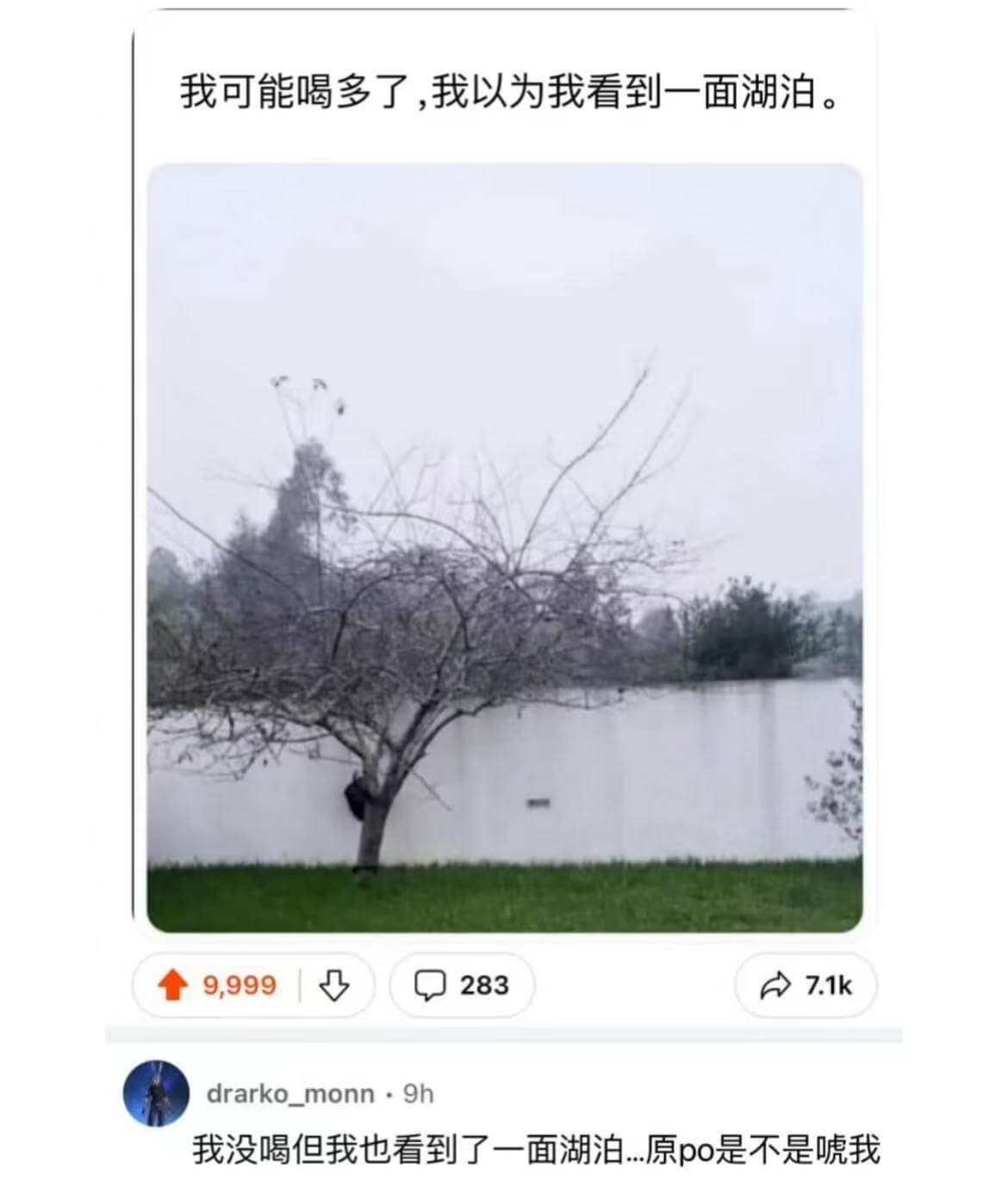The height and width of the screenshot is (1200, 1008).
Task: Open comments via the speech bubble icon
Action: [430, 982]
